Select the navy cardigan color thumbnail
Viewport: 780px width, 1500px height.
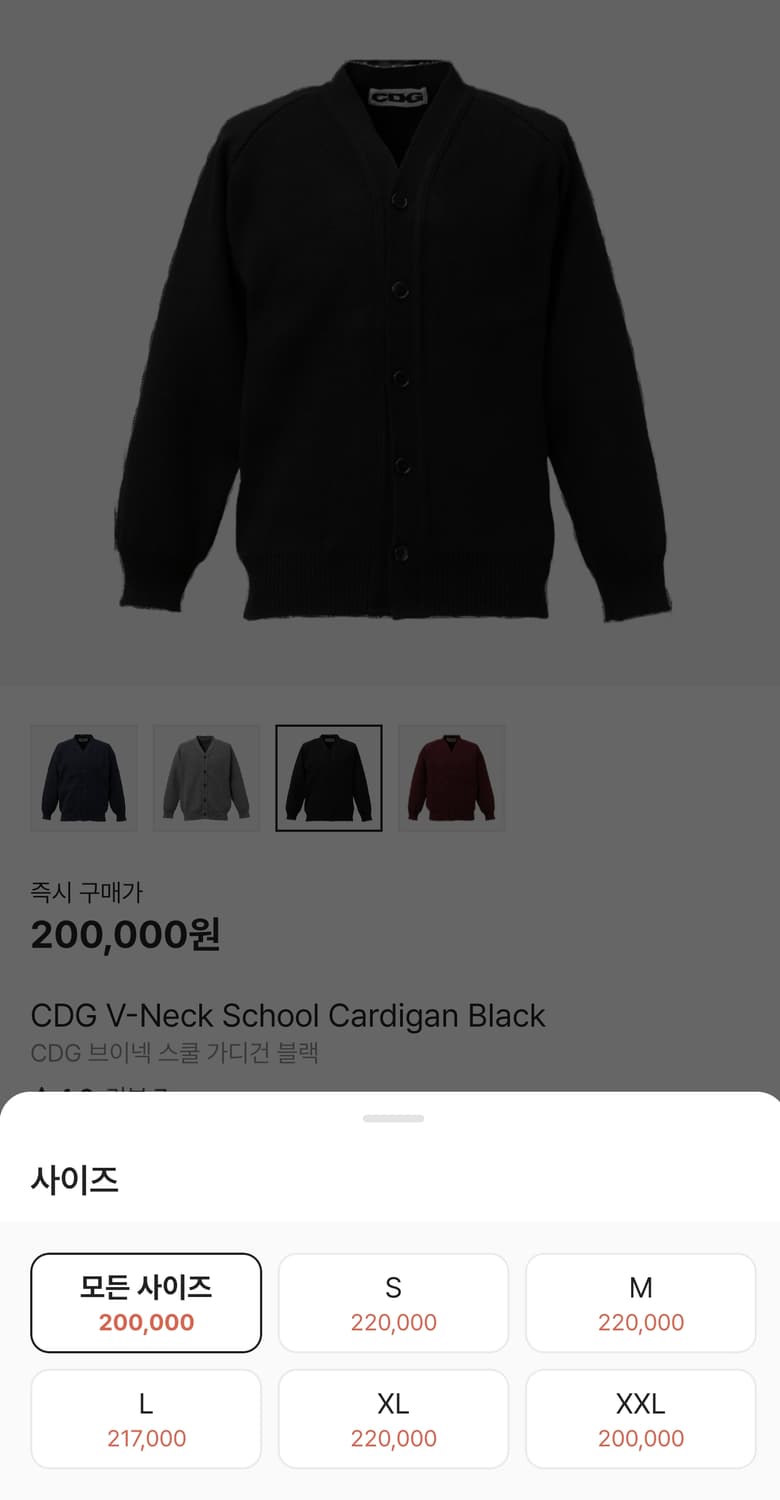point(83,777)
